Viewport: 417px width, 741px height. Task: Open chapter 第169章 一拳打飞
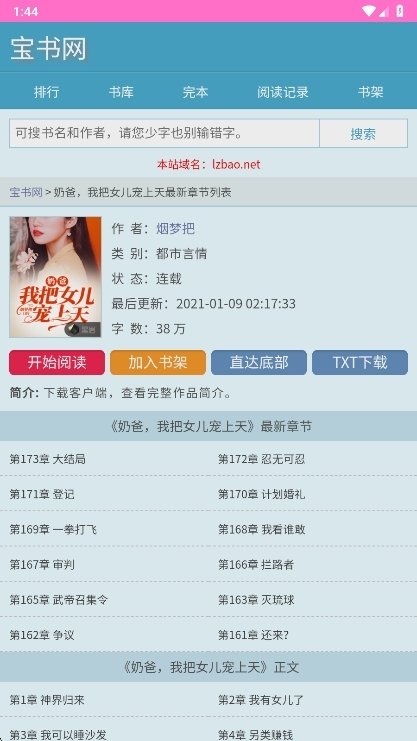click(x=53, y=529)
